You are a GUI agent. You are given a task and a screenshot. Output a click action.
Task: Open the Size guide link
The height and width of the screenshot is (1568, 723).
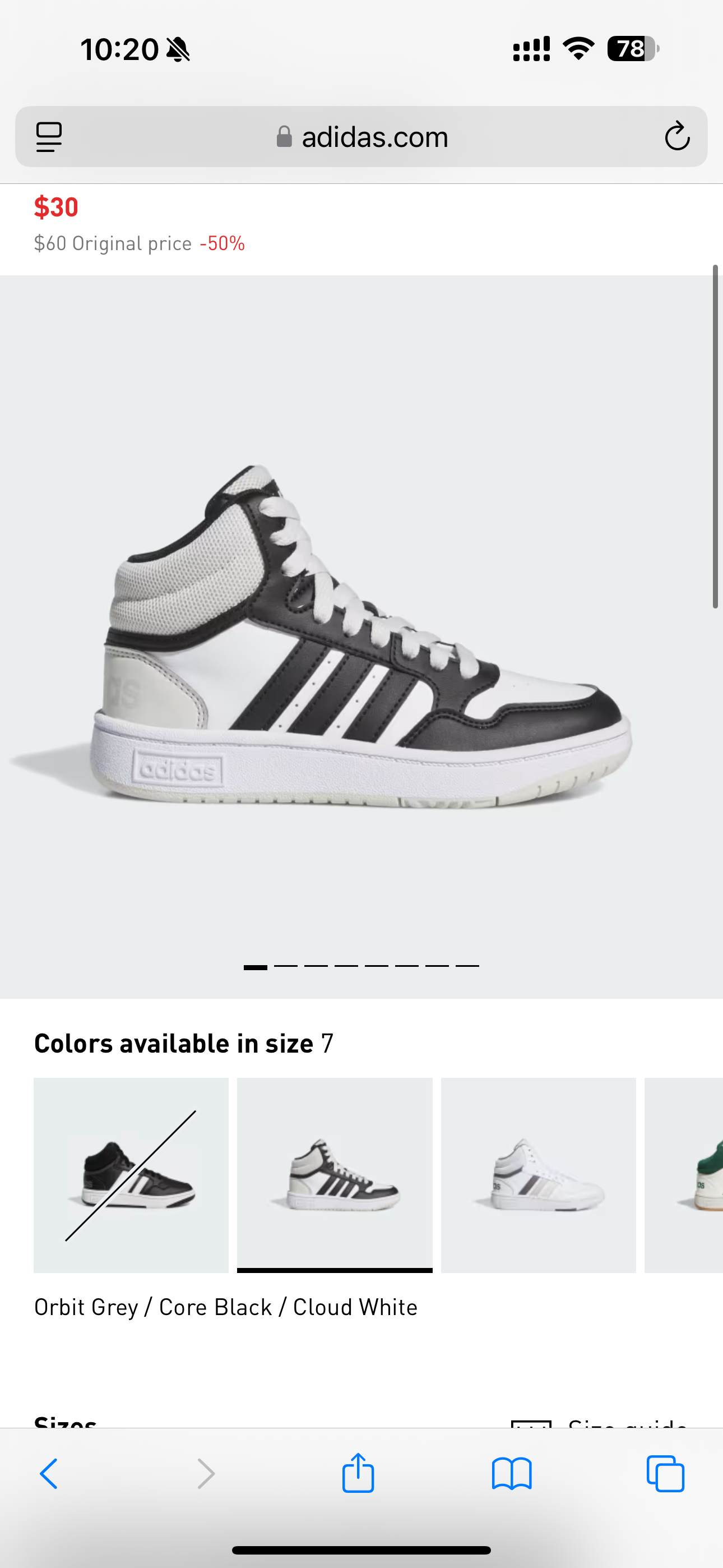pos(627,1423)
